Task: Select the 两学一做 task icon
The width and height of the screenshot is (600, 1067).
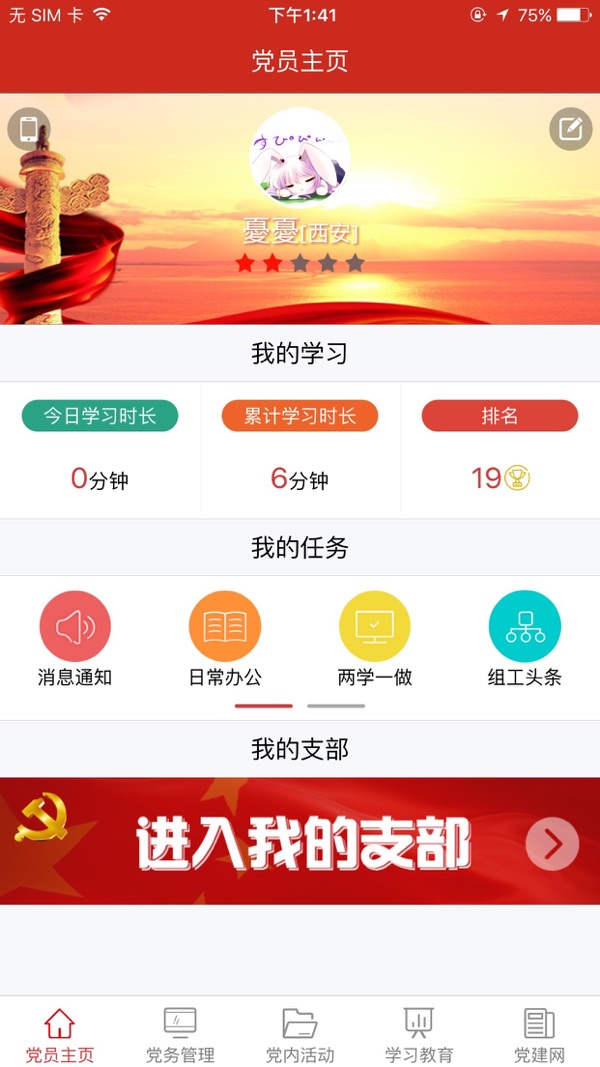Action: (x=375, y=627)
